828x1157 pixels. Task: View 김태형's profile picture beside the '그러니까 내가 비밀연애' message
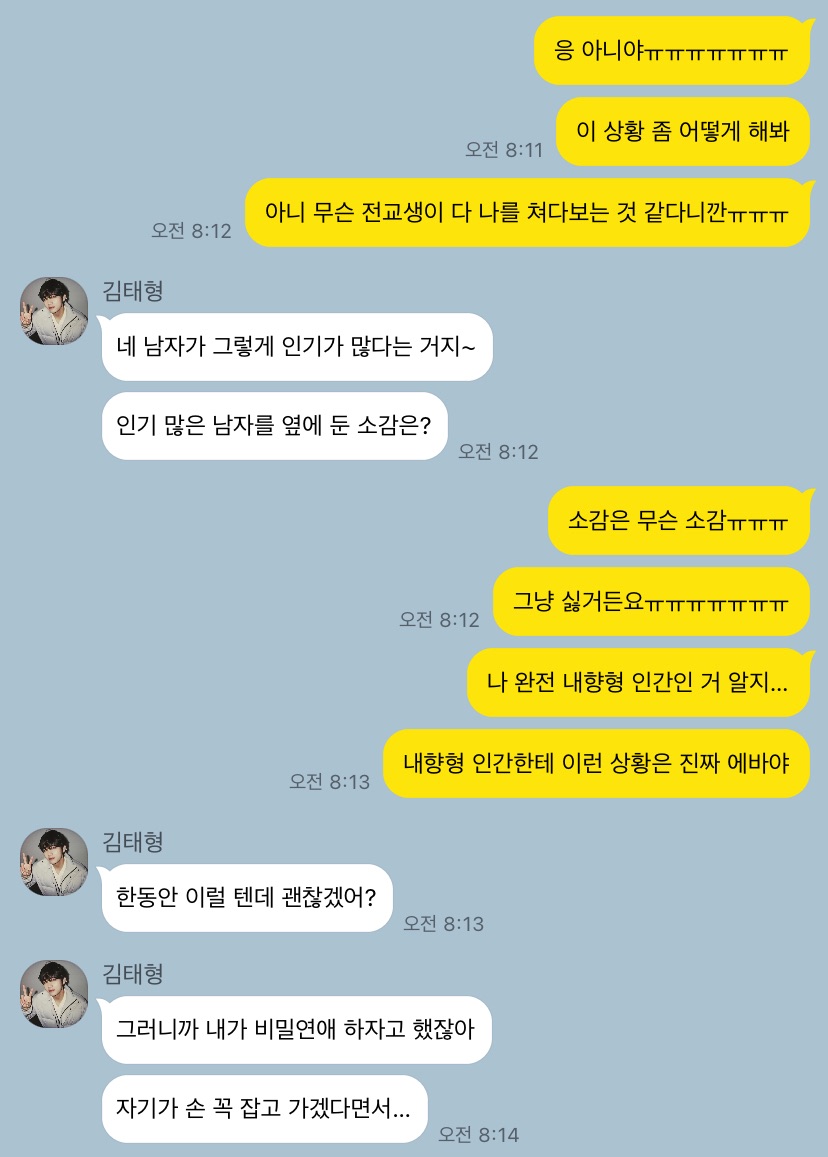(54, 994)
